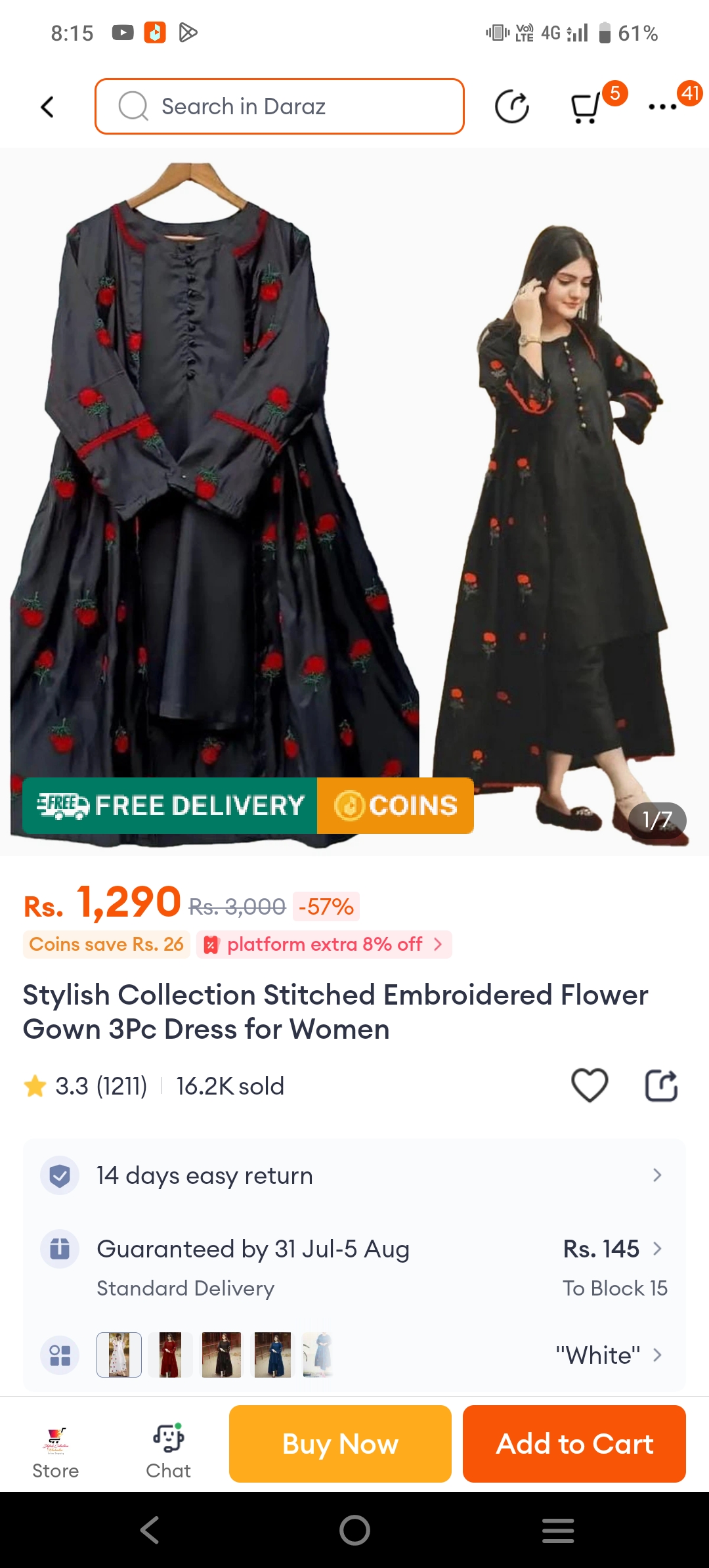Tap the Search in Daraz field
The height and width of the screenshot is (1568, 709).
[280, 106]
